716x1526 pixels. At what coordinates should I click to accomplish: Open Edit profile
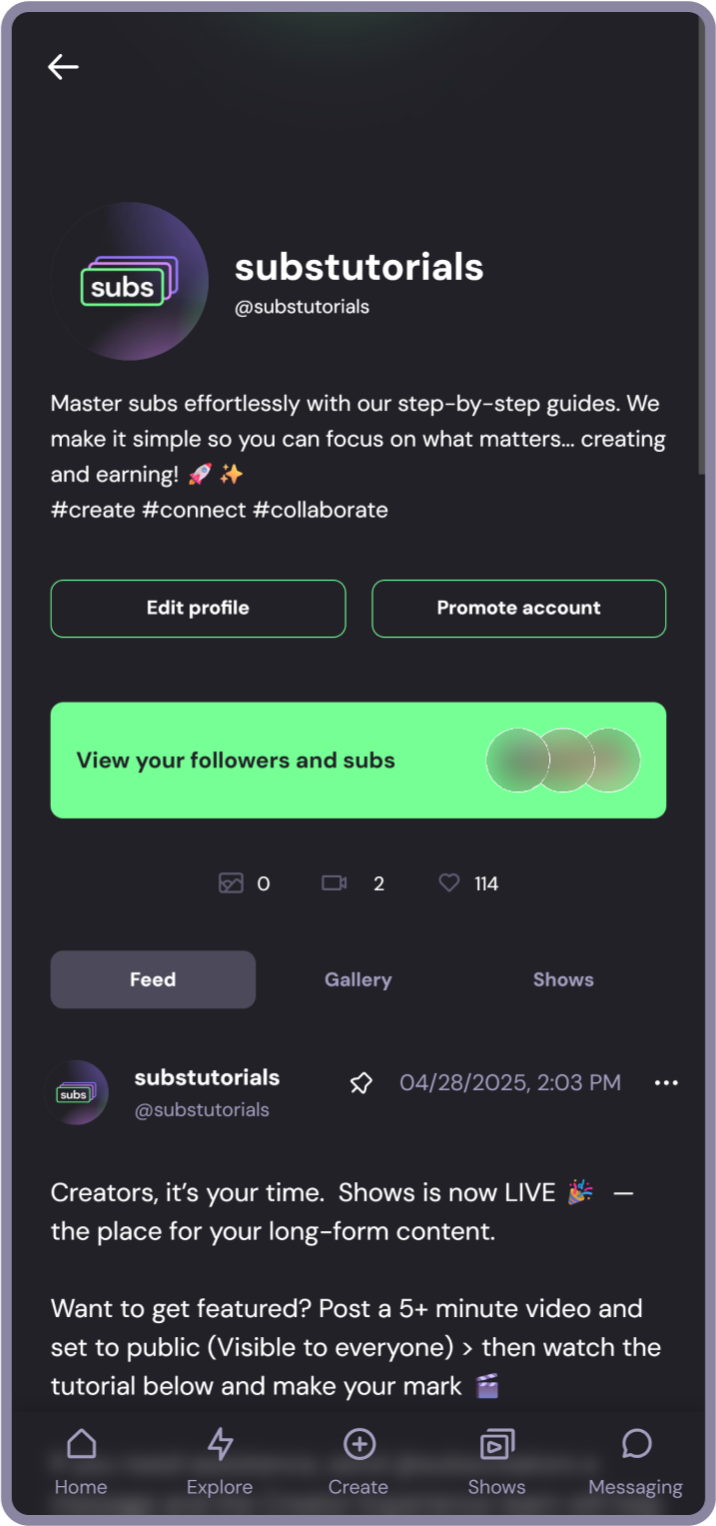pos(198,608)
